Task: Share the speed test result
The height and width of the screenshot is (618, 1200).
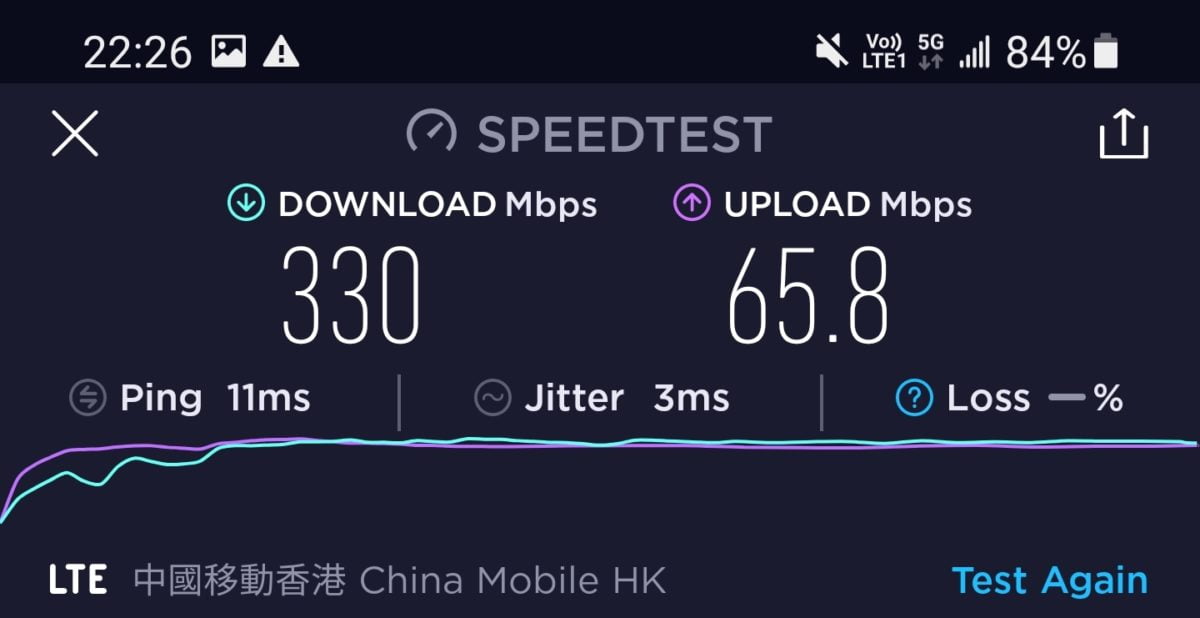Action: click(x=1123, y=134)
